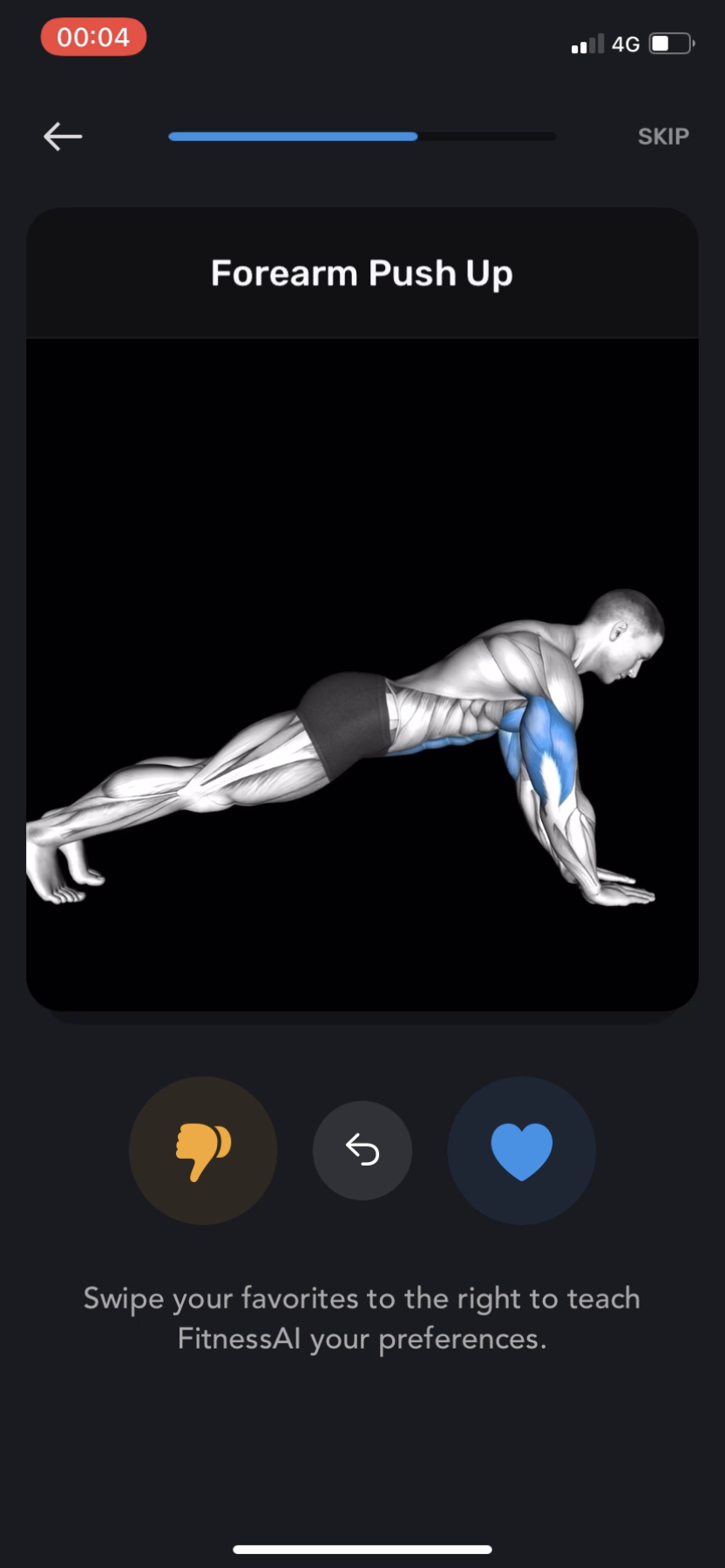The height and width of the screenshot is (1568, 725).
Task: Tap the cellular signal indicator
Action: [x=588, y=44]
